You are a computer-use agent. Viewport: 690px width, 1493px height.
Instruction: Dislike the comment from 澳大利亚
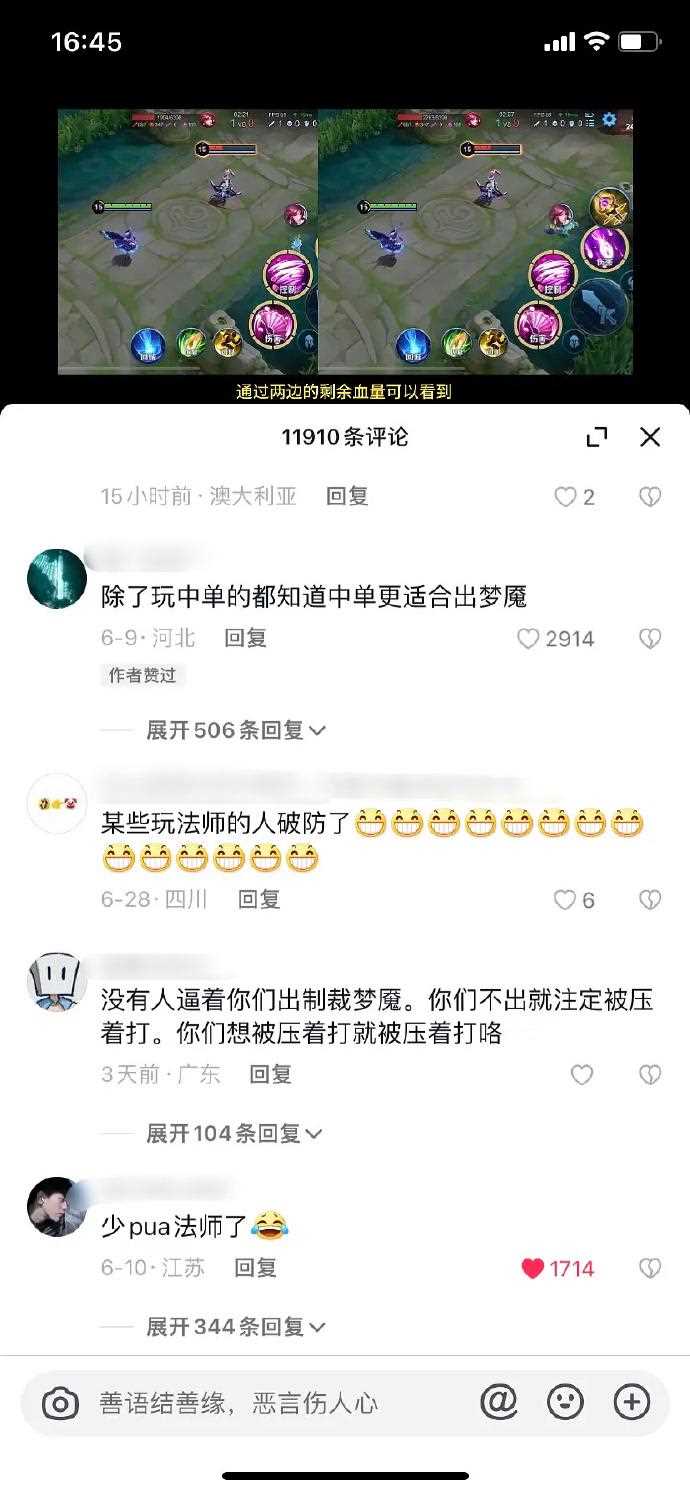coord(650,496)
